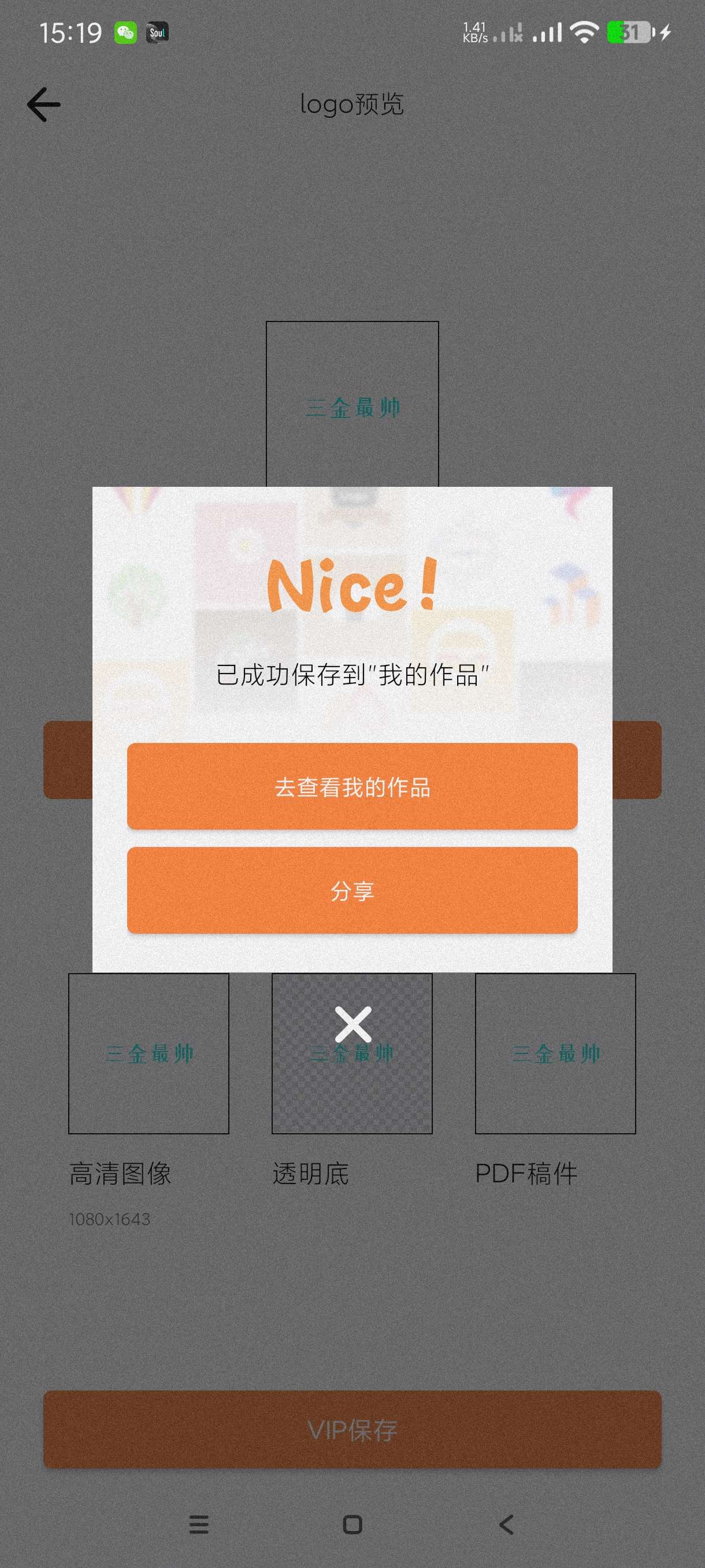Tap 去查看我的作品 button
This screenshot has width=705, height=1568.
coord(352,786)
